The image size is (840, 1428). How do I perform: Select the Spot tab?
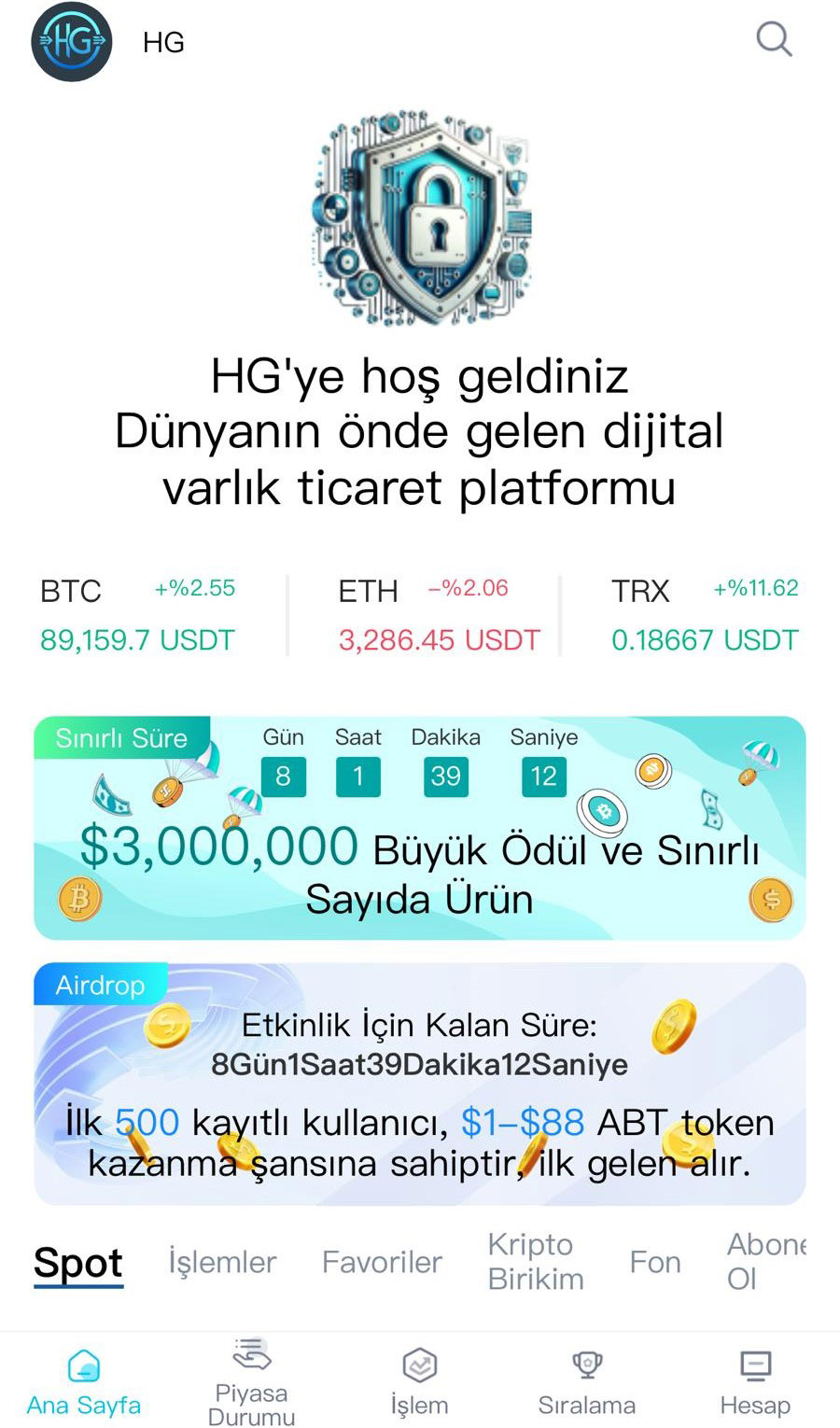78,1262
